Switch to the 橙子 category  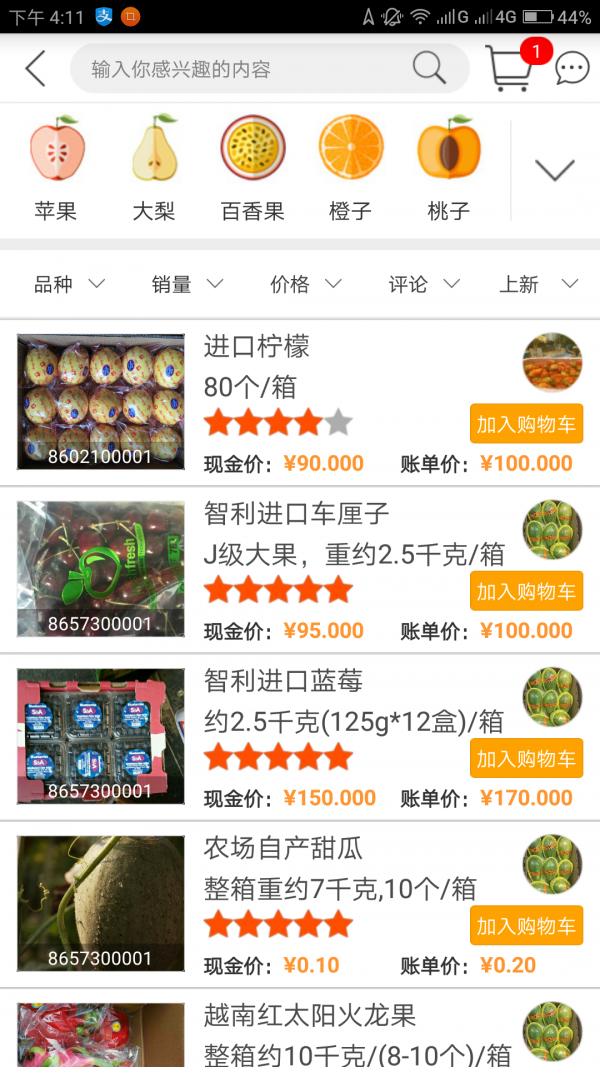coord(351,168)
